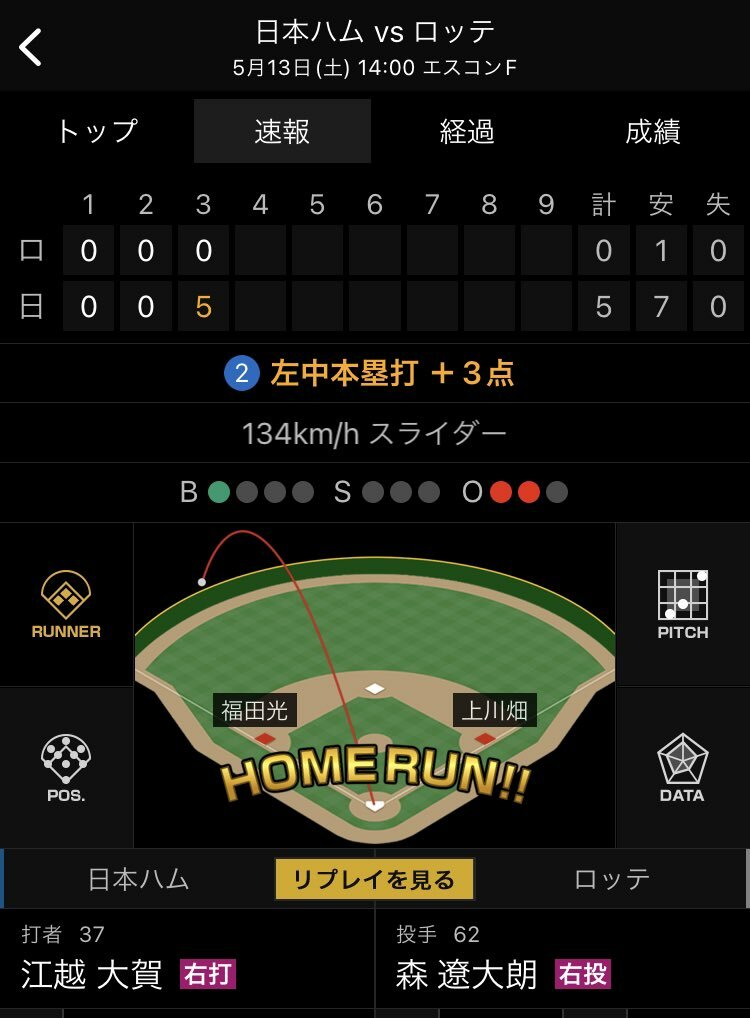Screen dimensions: 750x1018
Task: Select the 日本ハム team tab
Action: (x=139, y=879)
